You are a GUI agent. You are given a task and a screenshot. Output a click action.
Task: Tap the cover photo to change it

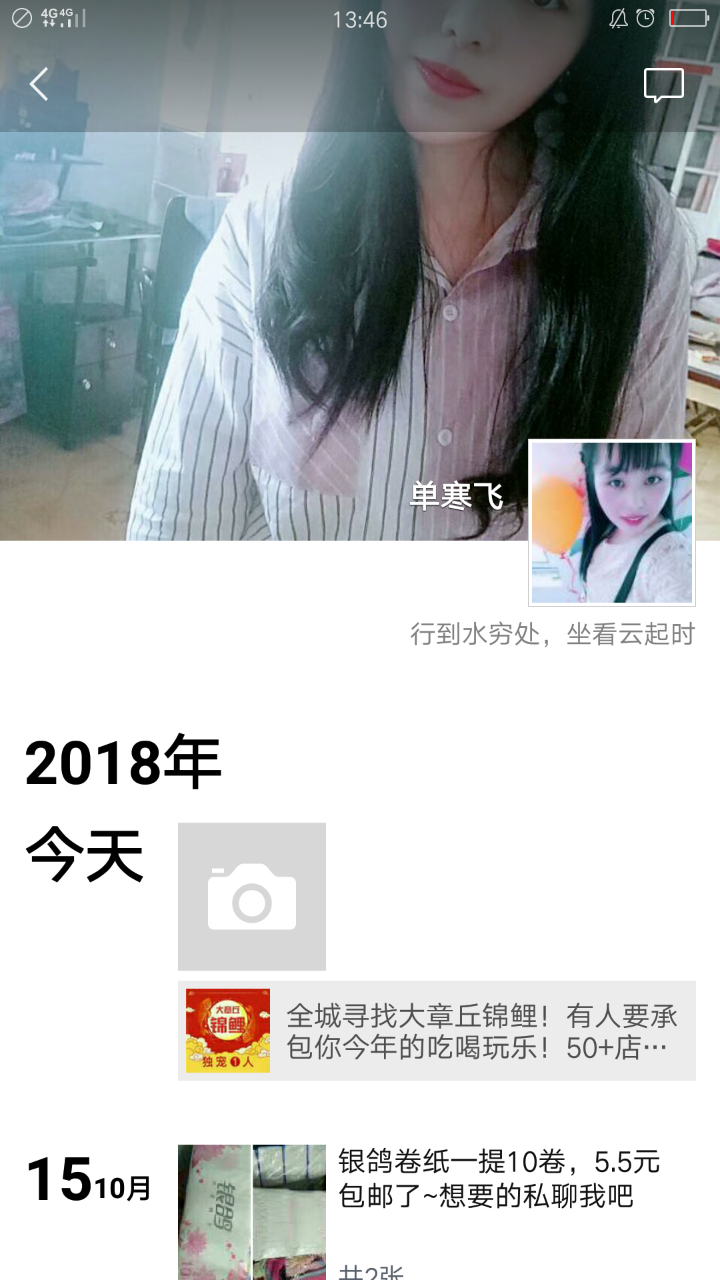[x=300, y=320]
